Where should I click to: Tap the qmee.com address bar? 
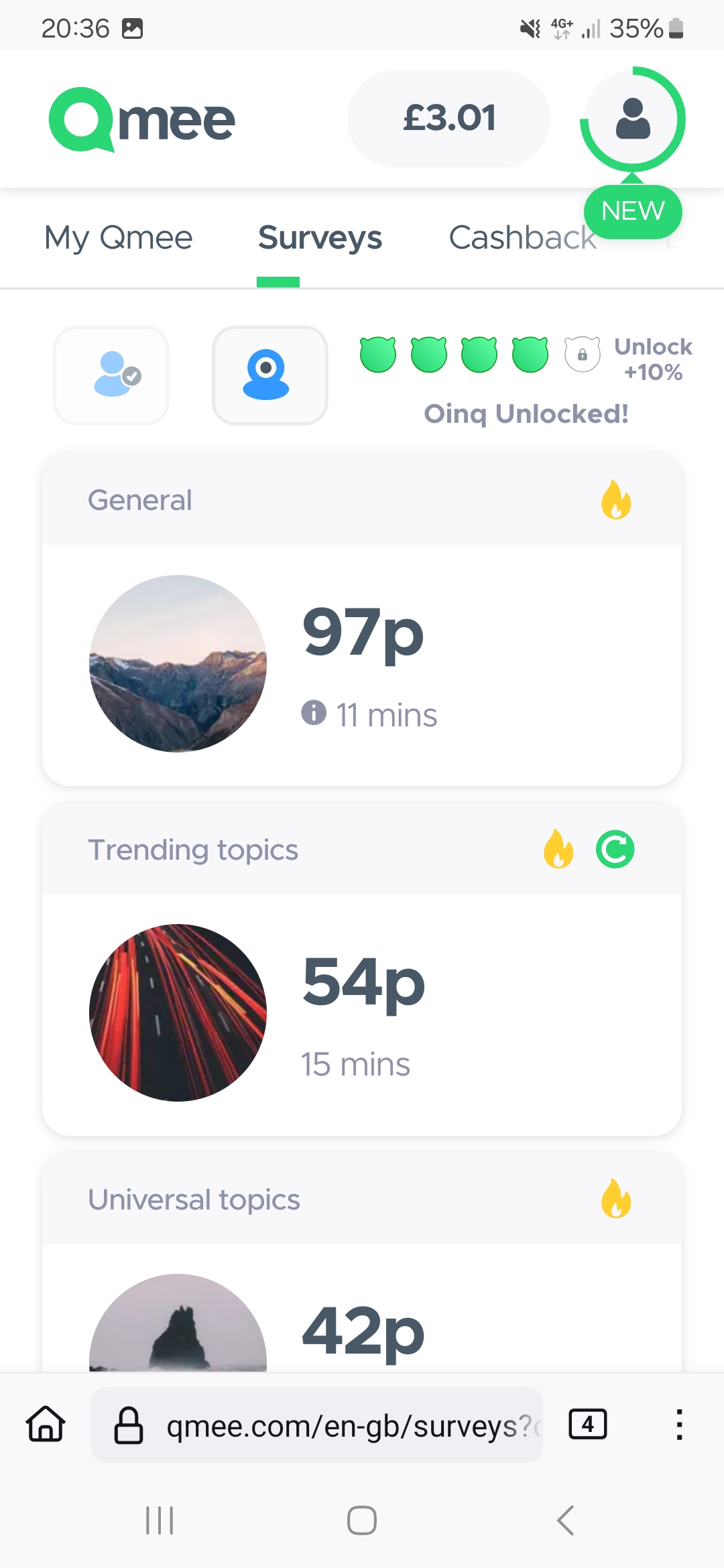point(316,1425)
